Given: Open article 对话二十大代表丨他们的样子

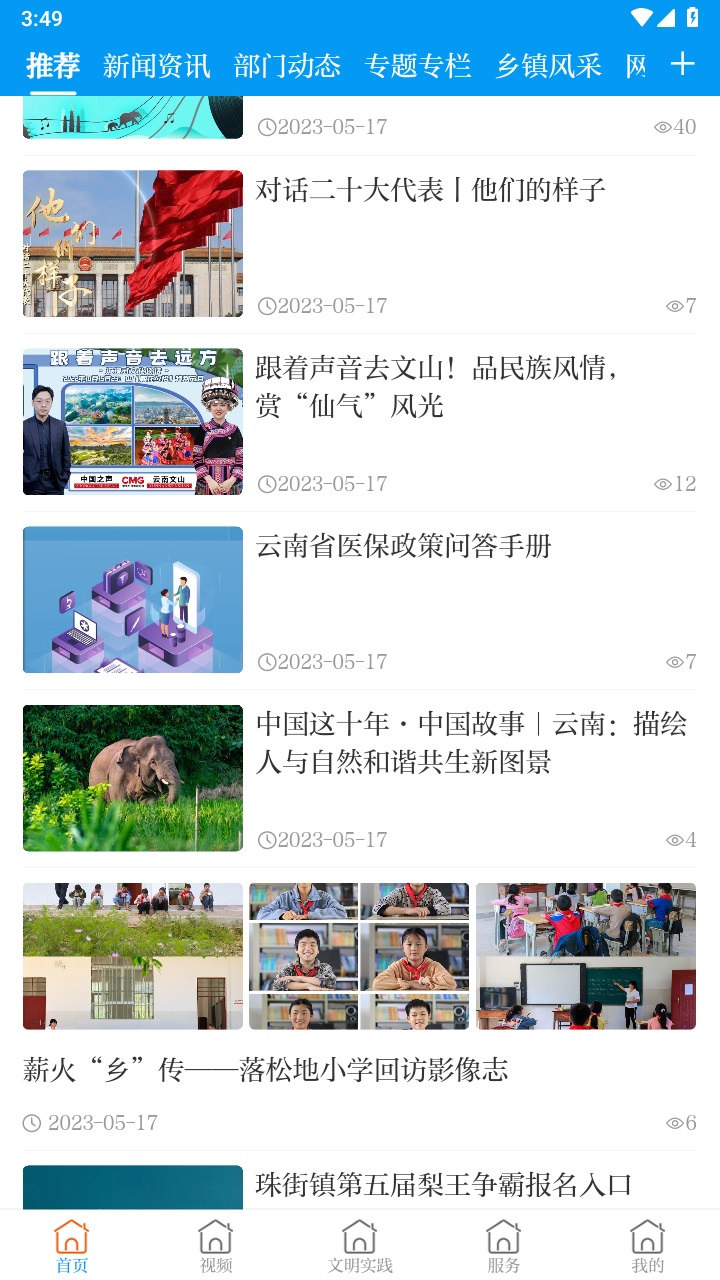Looking at the screenshot, I should point(430,190).
